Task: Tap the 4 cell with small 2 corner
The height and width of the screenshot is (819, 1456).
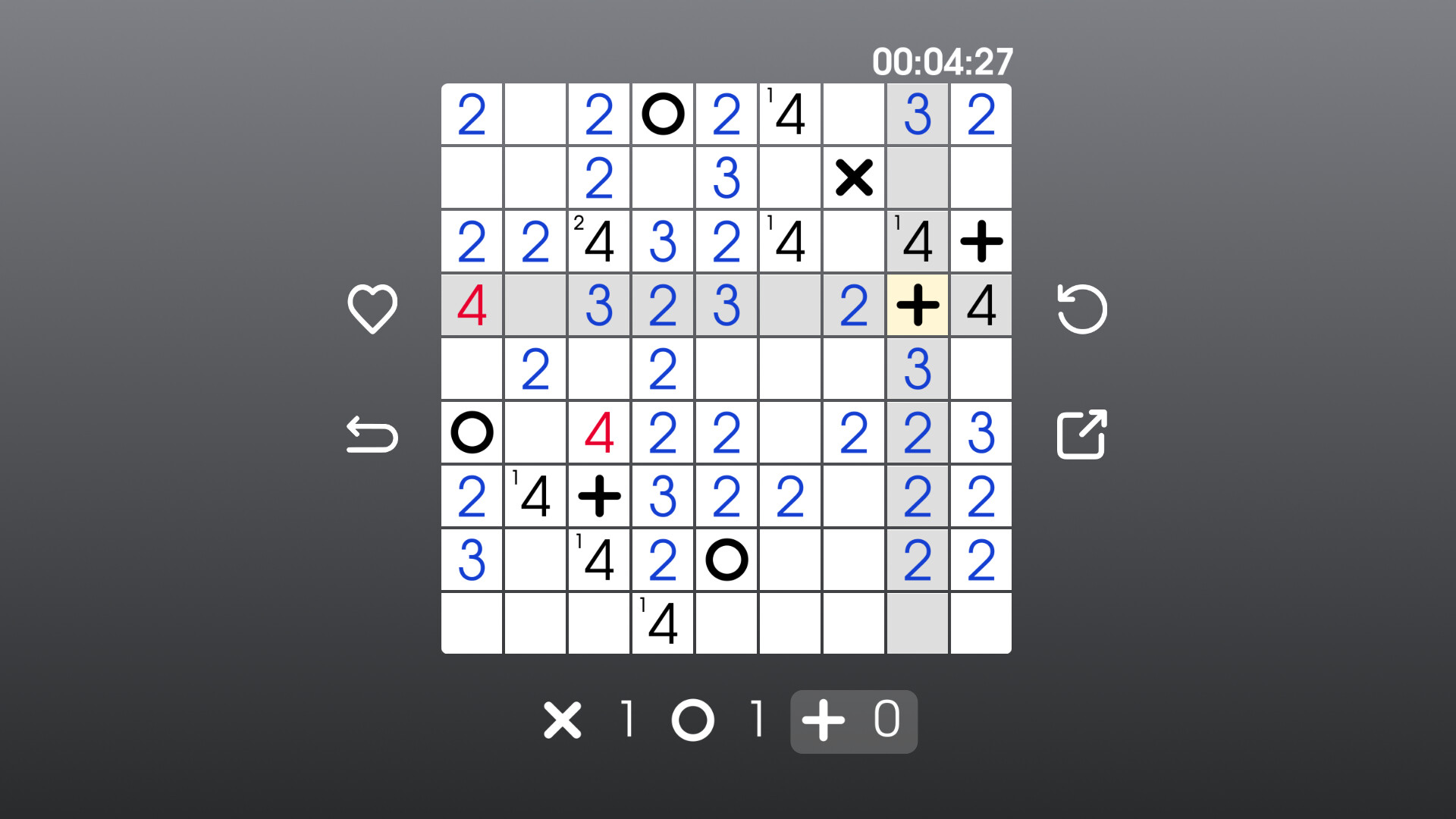Action: coord(599,242)
